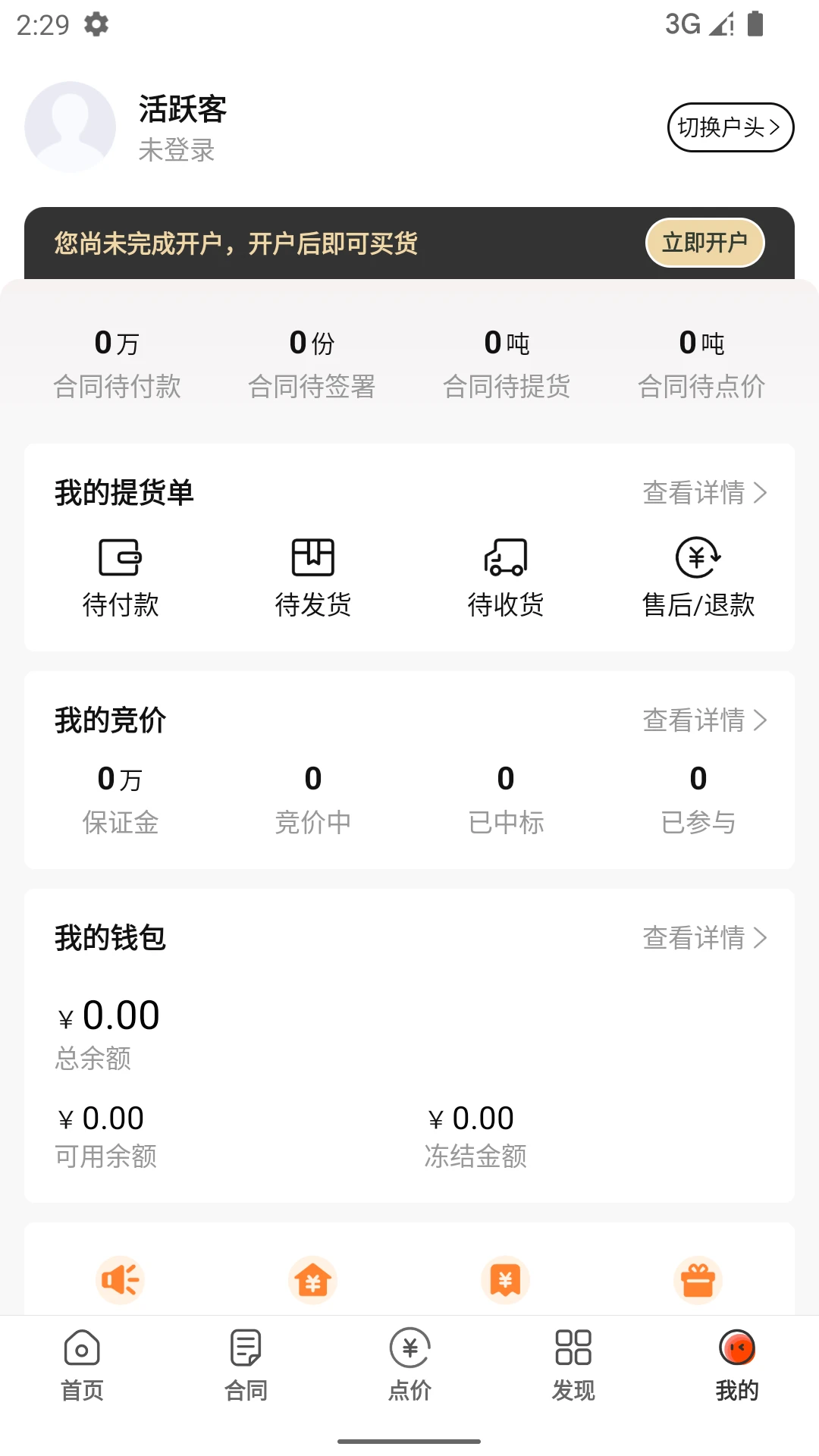Screen dimensions: 819x1456
Task: Select the 点价 pricing tab
Action: pyautogui.click(x=409, y=1365)
